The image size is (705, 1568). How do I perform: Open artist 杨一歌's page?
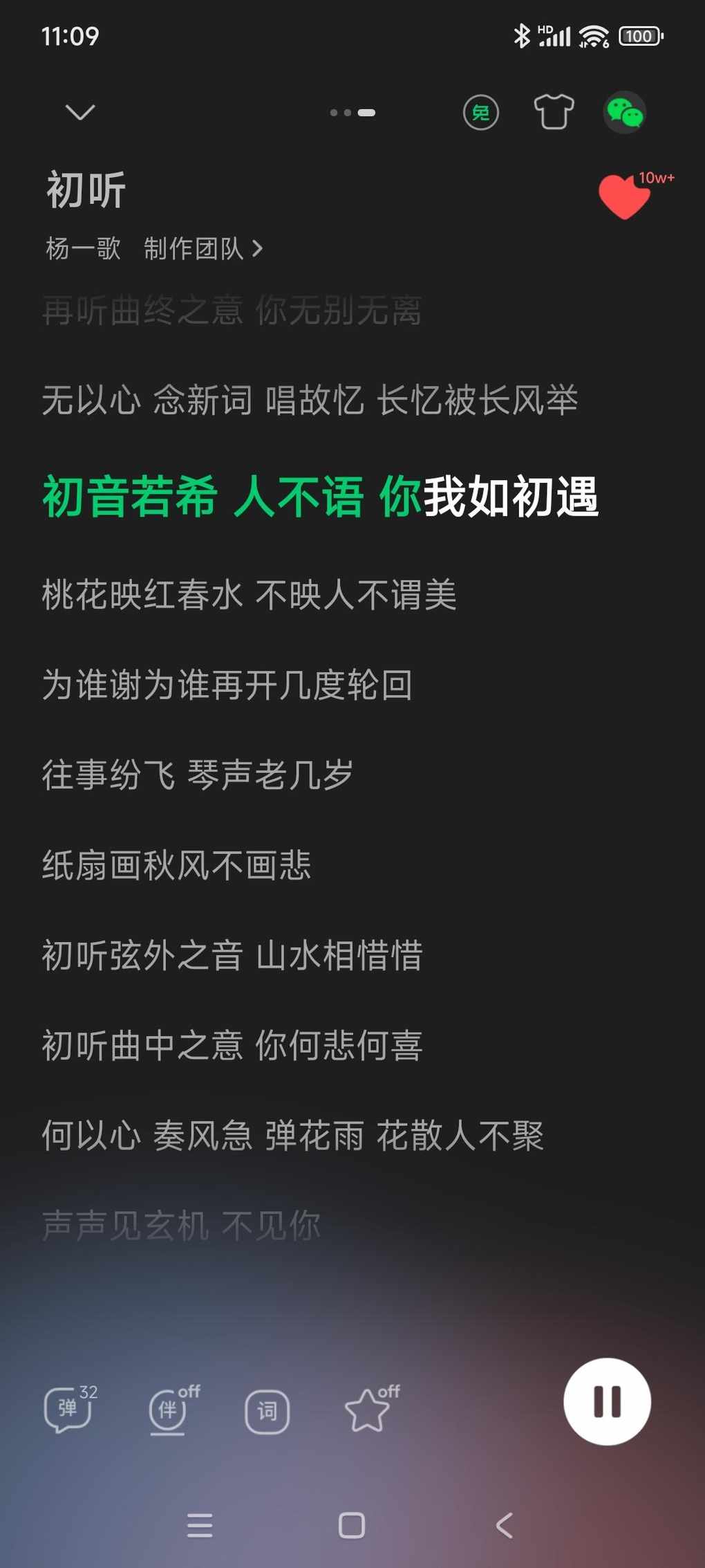coord(83,248)
